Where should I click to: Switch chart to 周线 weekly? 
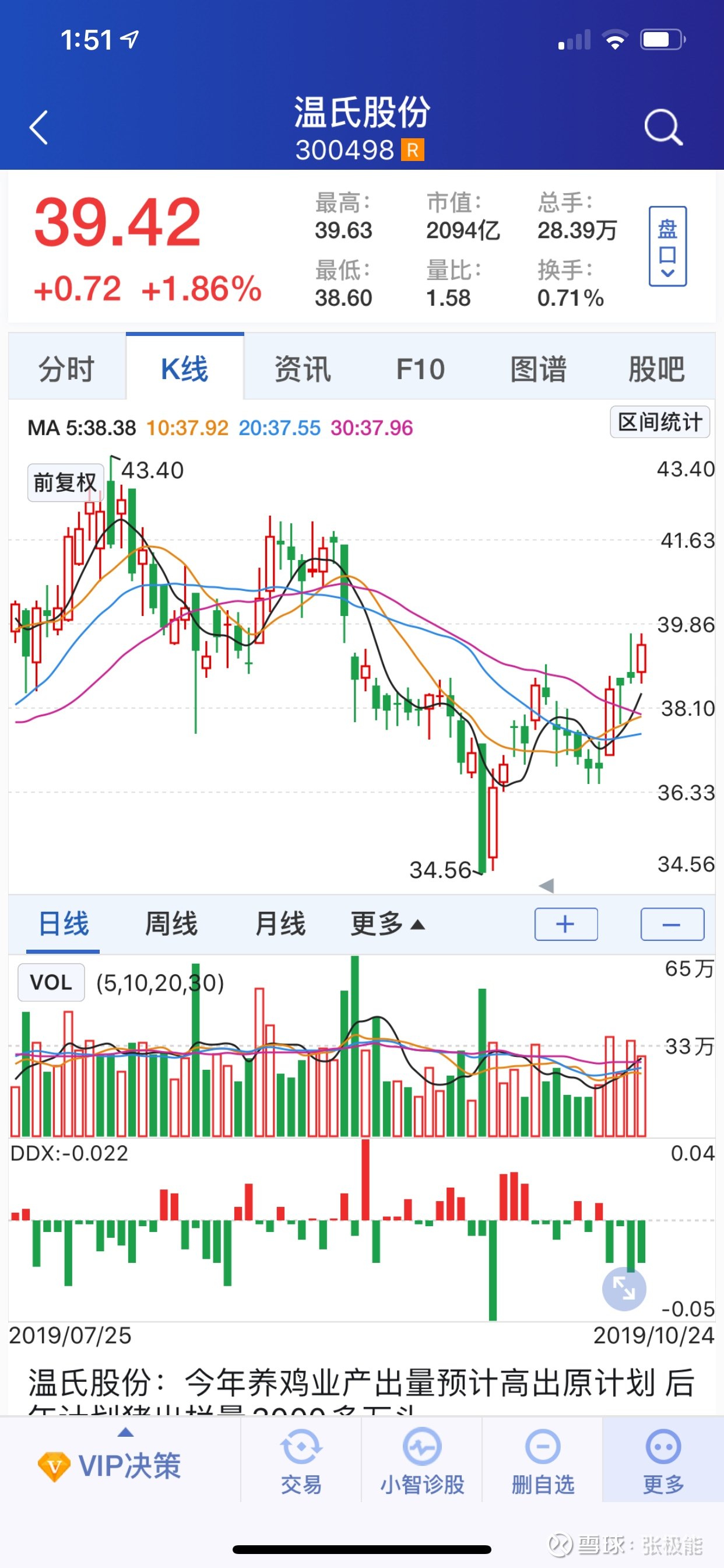171,924
